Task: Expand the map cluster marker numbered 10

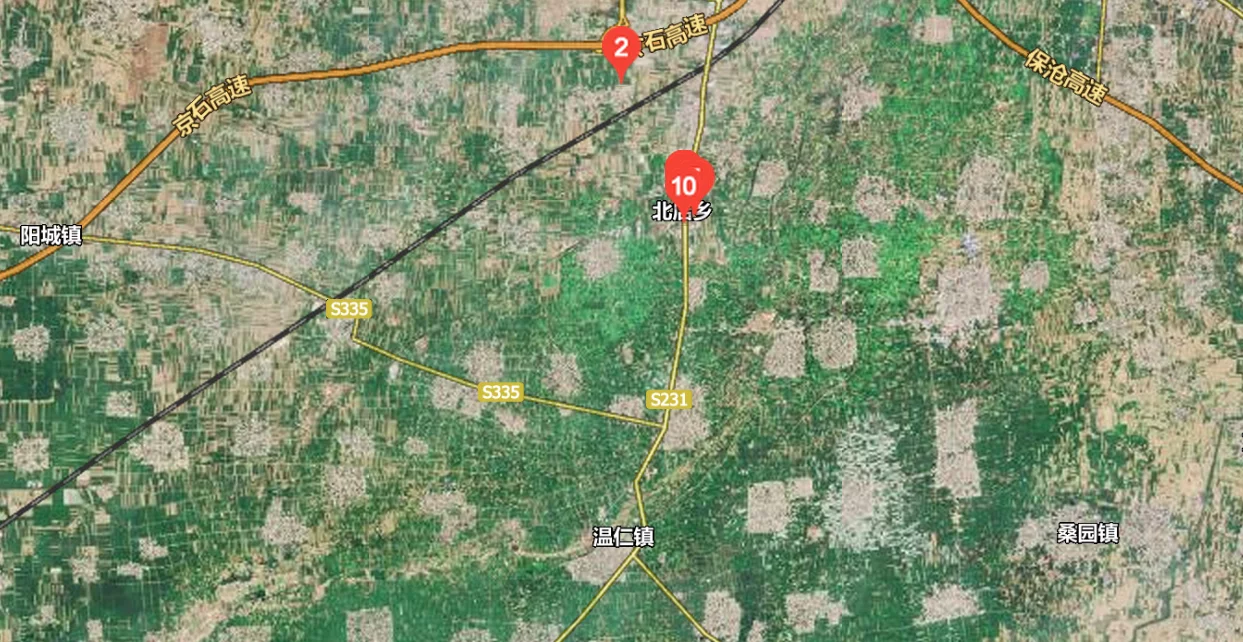Action: [685, 184]
